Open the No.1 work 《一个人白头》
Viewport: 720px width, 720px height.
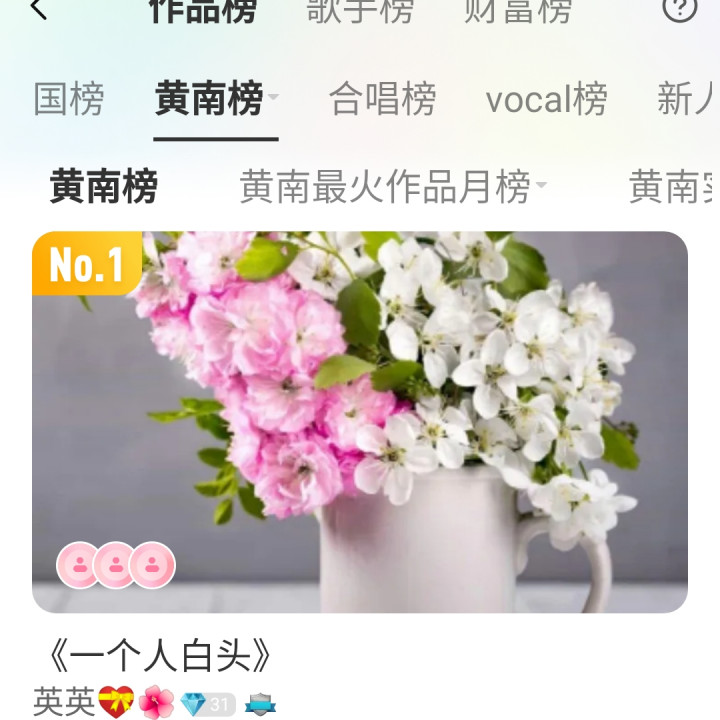point(360,422)
